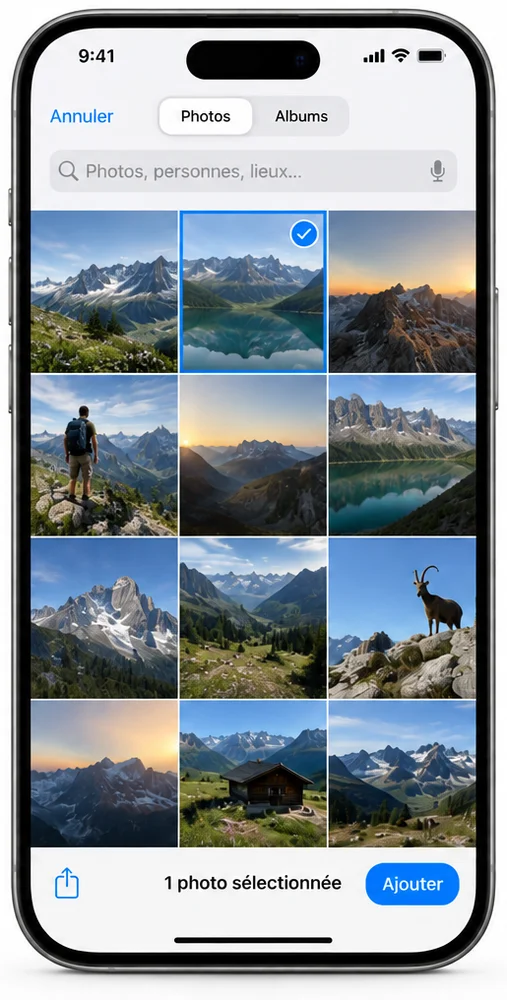Image resolution: width=507 pixels, height=1000 pixels.
Task: Select the ibex on rocks photo
Action: [x=402, y=618]
